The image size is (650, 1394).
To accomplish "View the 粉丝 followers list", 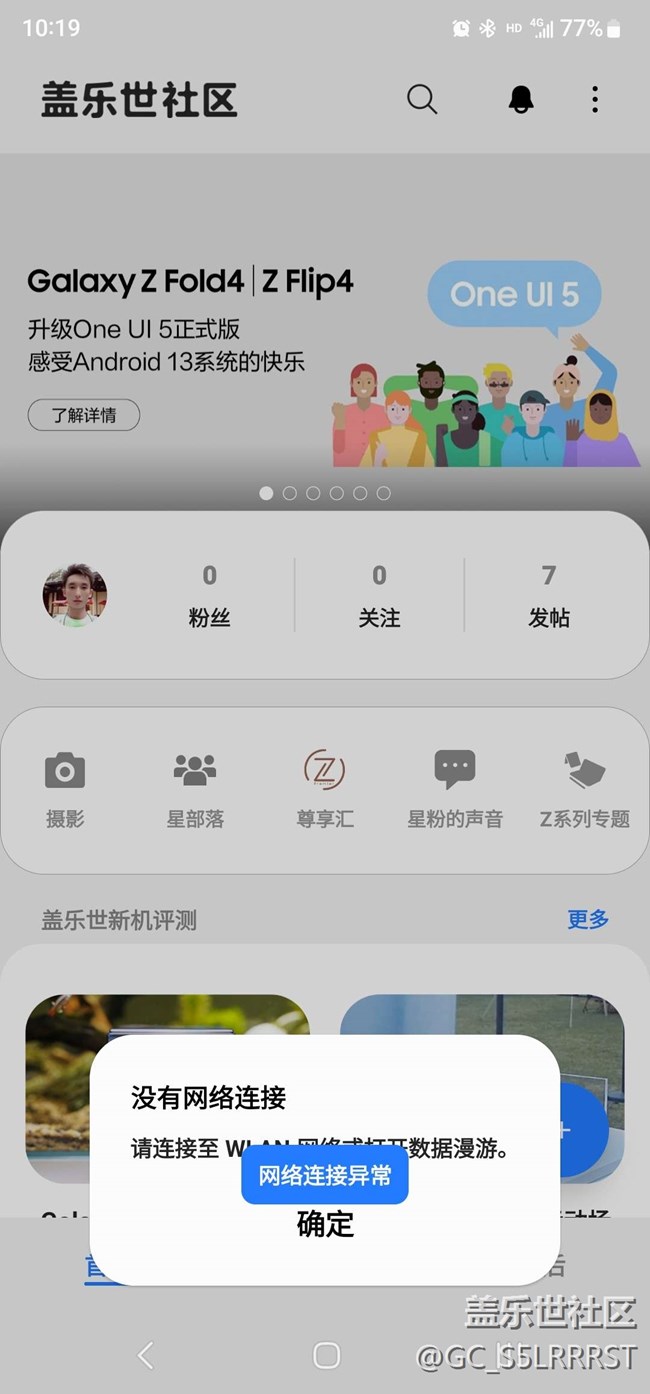I will (x=209, y=596).
